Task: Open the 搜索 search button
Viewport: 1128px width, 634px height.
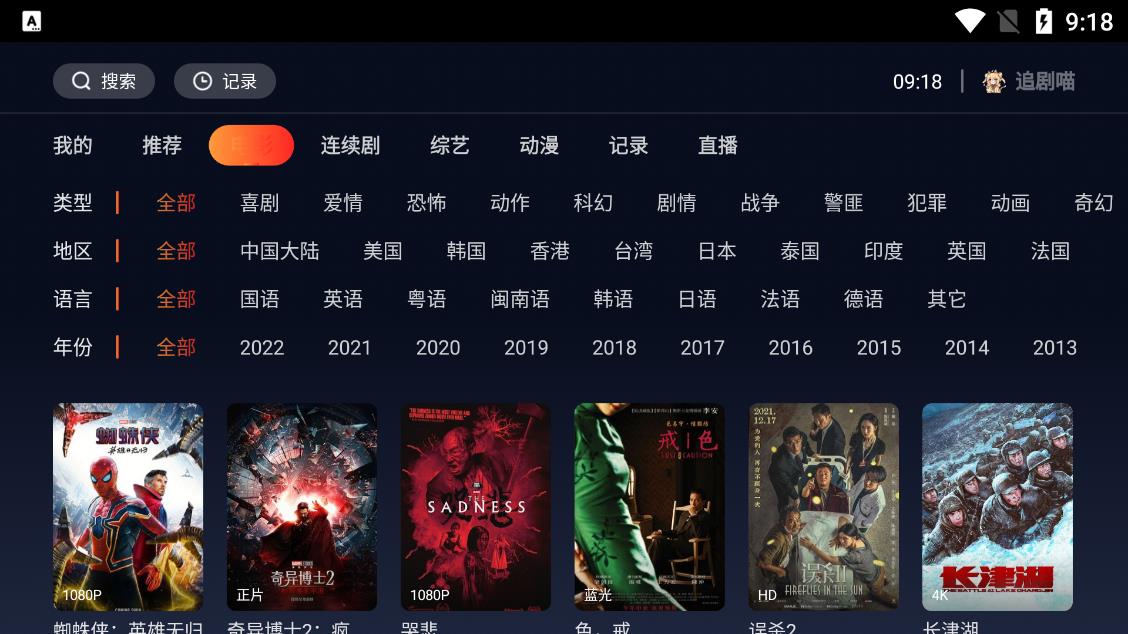Action: 104,81
